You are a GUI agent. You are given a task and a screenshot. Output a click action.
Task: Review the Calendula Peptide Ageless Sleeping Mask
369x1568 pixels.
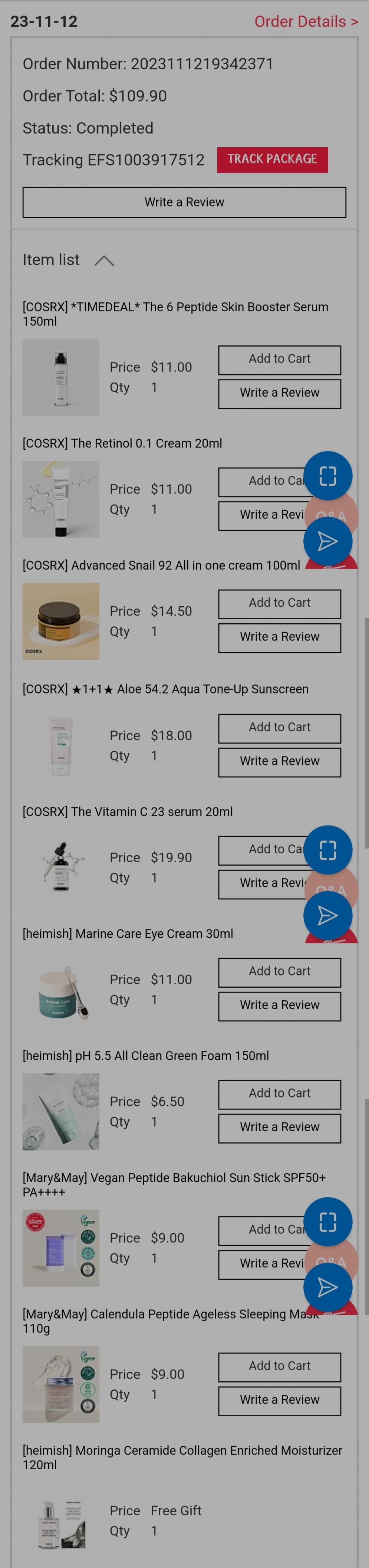(x=279, y=1400)
